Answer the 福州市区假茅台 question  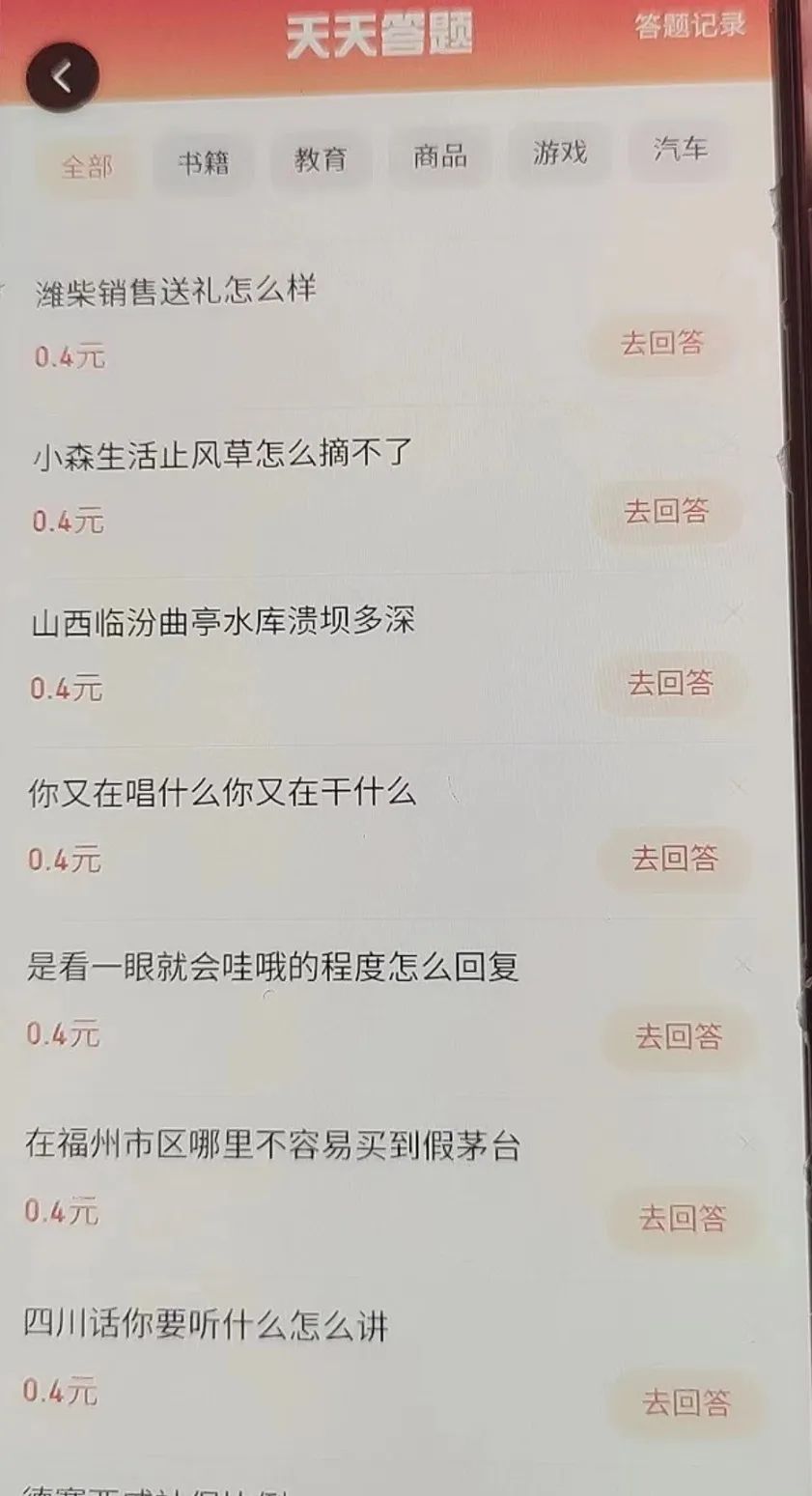(x=682, y=1218)
